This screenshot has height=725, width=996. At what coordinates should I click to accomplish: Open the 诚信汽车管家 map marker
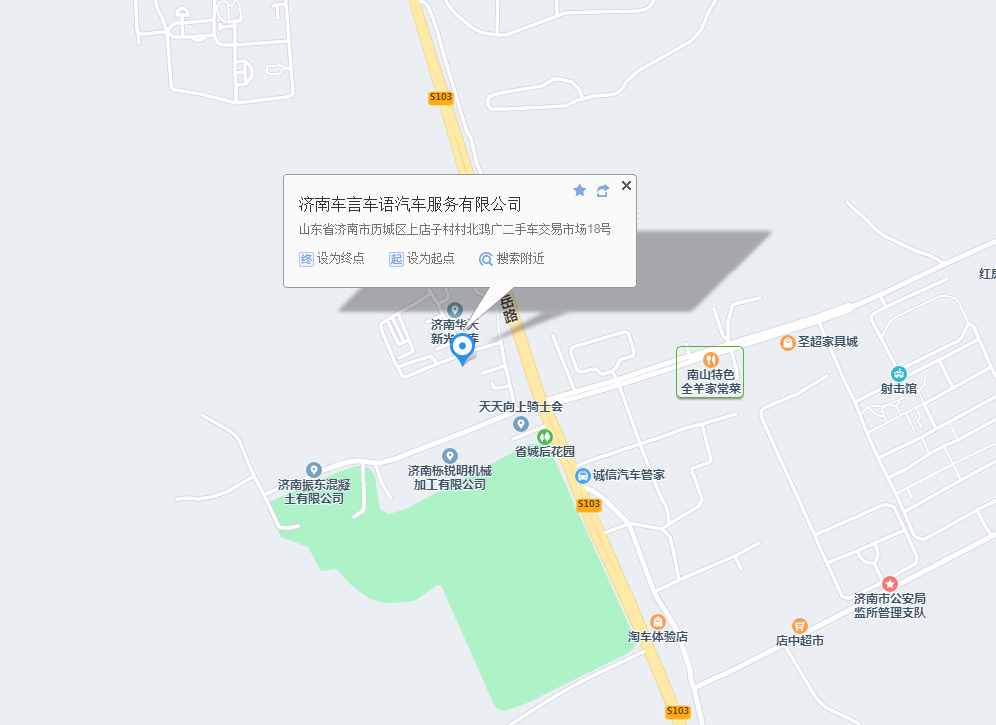tap(583, 475)
